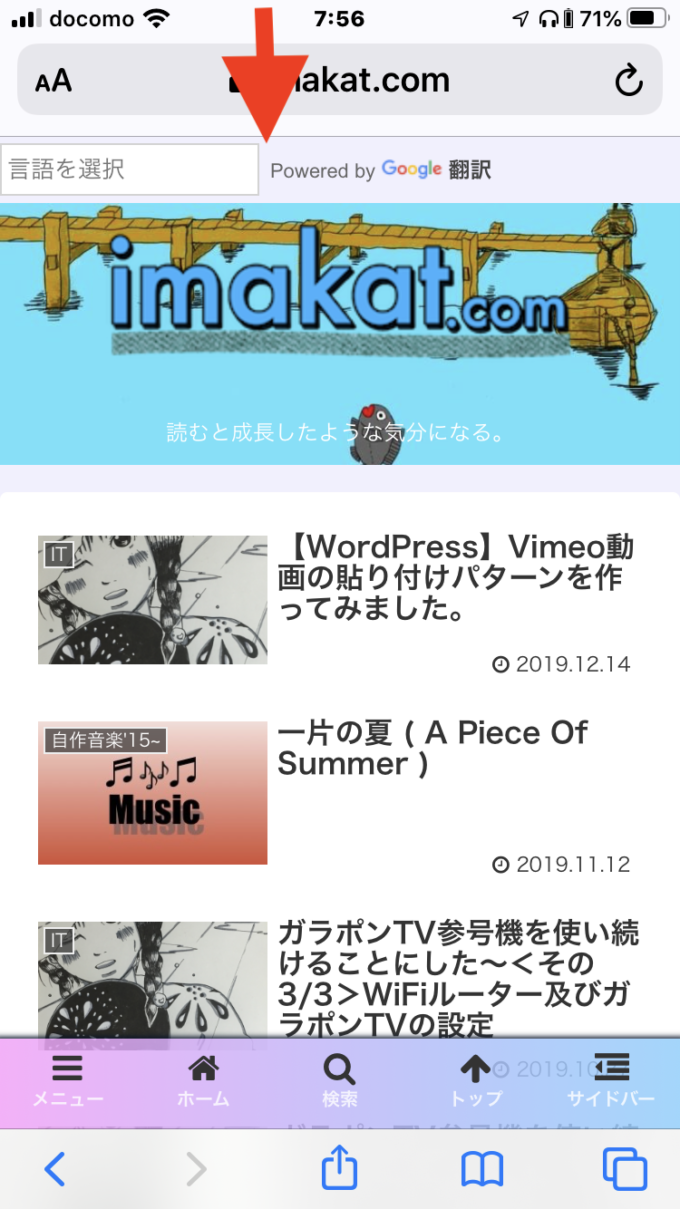The width and height of the screenshot is (680, 1209).
Task: Open 検索 search in the bottom menu
Action: 340,1082
